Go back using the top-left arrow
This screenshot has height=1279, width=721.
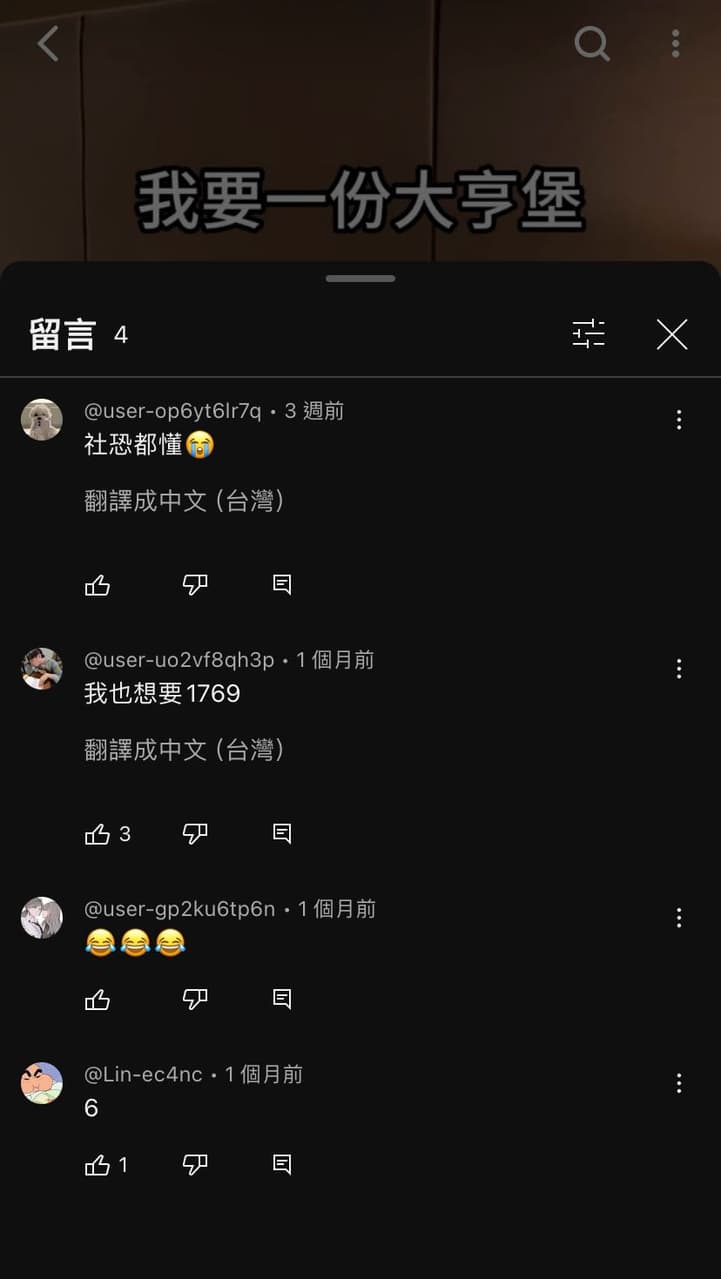point(48,44)
